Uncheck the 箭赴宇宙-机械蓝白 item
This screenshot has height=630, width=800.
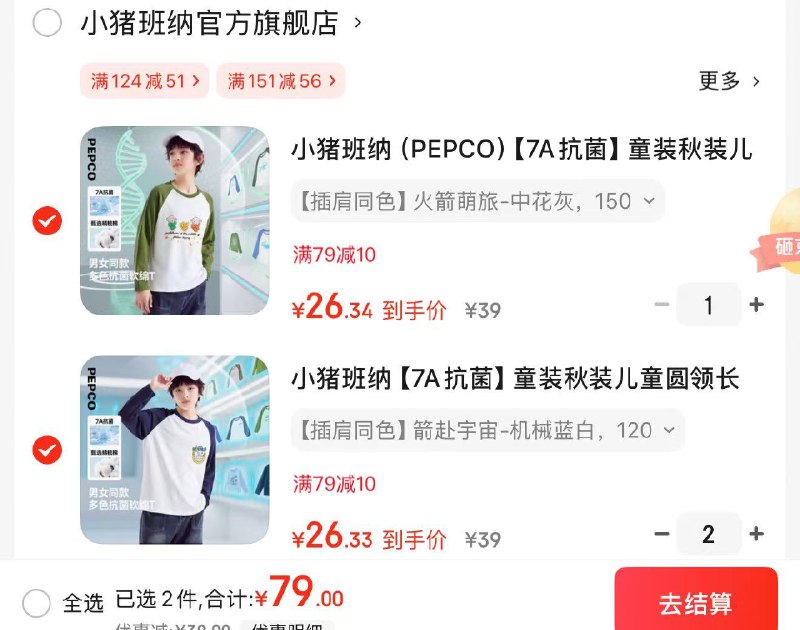tap(47, 450)
